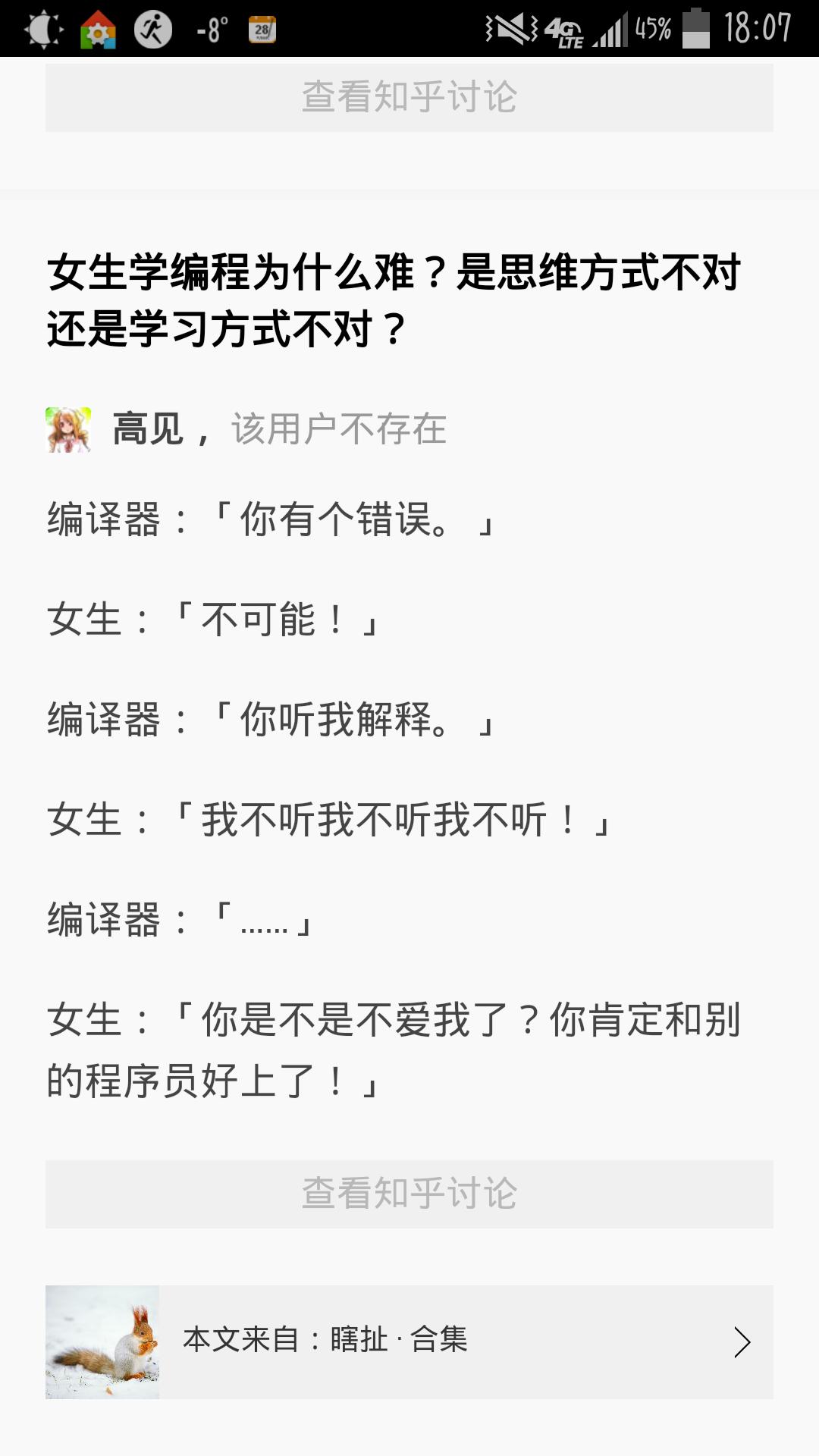Open the calendar icon showing 28
This screenshot has width=819, height=1456.
(x=262, y=29)
